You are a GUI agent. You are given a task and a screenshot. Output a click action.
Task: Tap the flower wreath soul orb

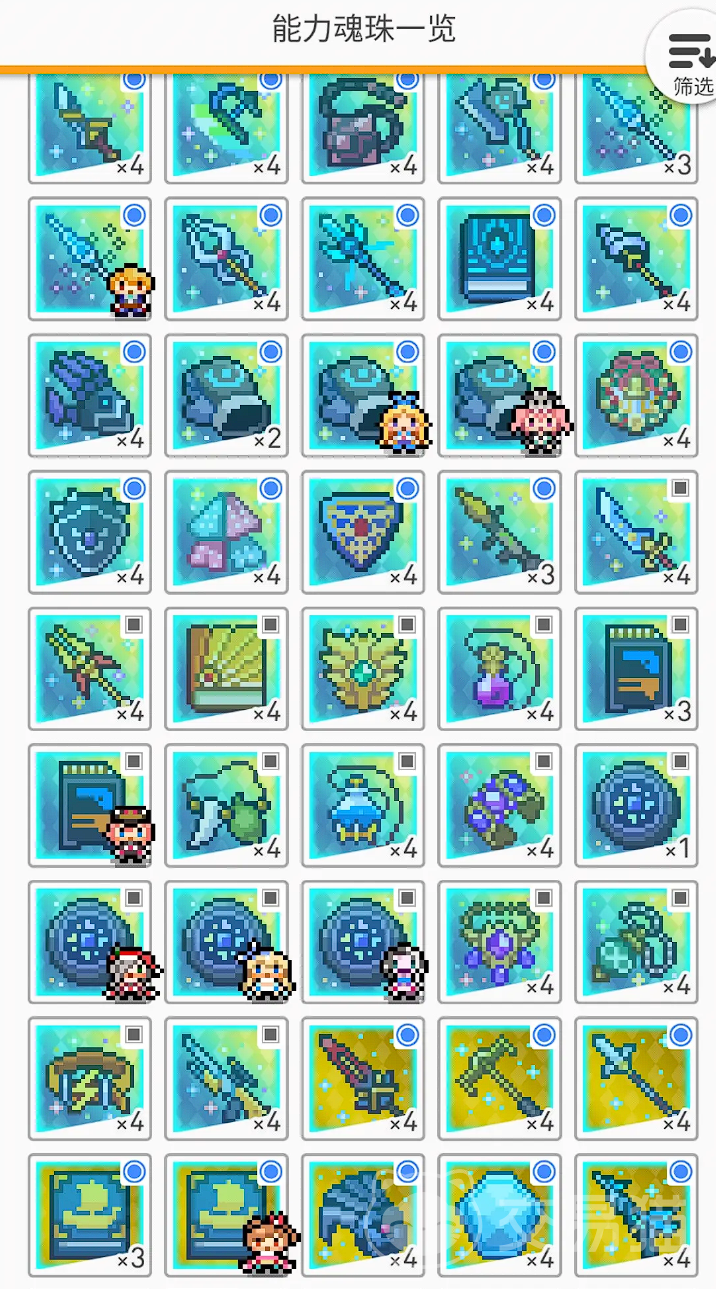pos(636,395)
